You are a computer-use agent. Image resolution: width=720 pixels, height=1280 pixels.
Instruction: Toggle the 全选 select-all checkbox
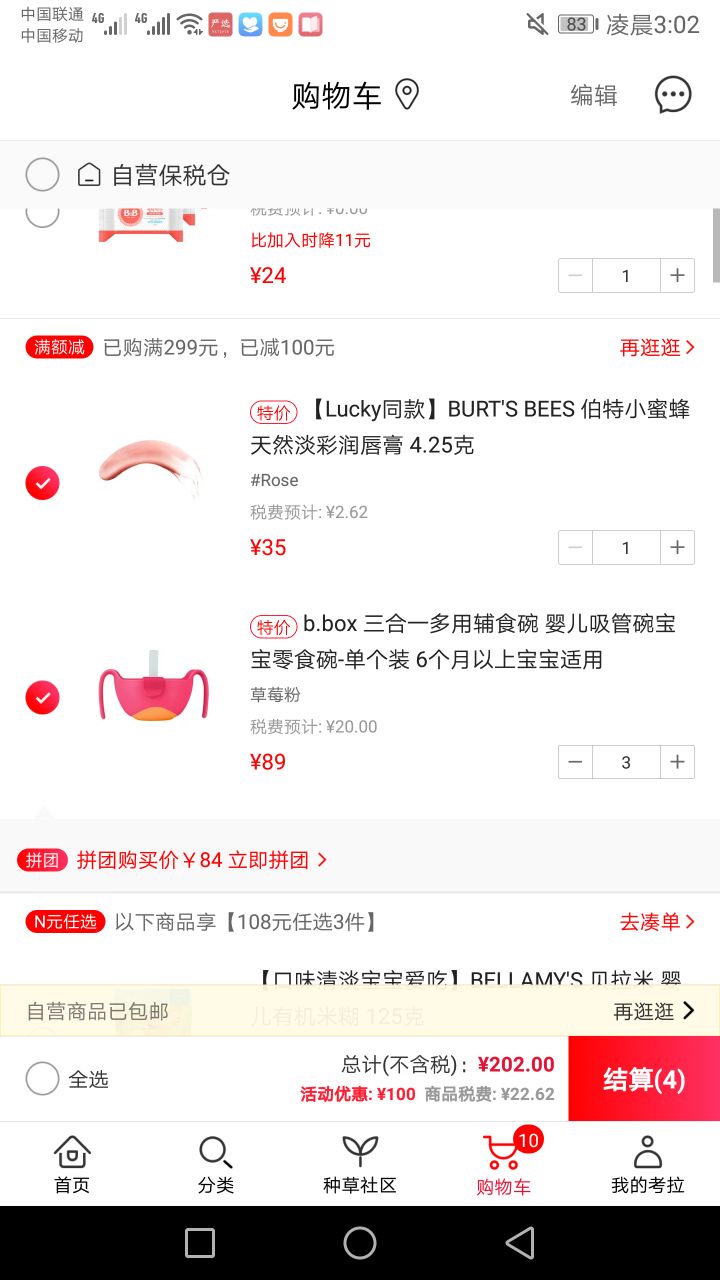pos(42,1078)
